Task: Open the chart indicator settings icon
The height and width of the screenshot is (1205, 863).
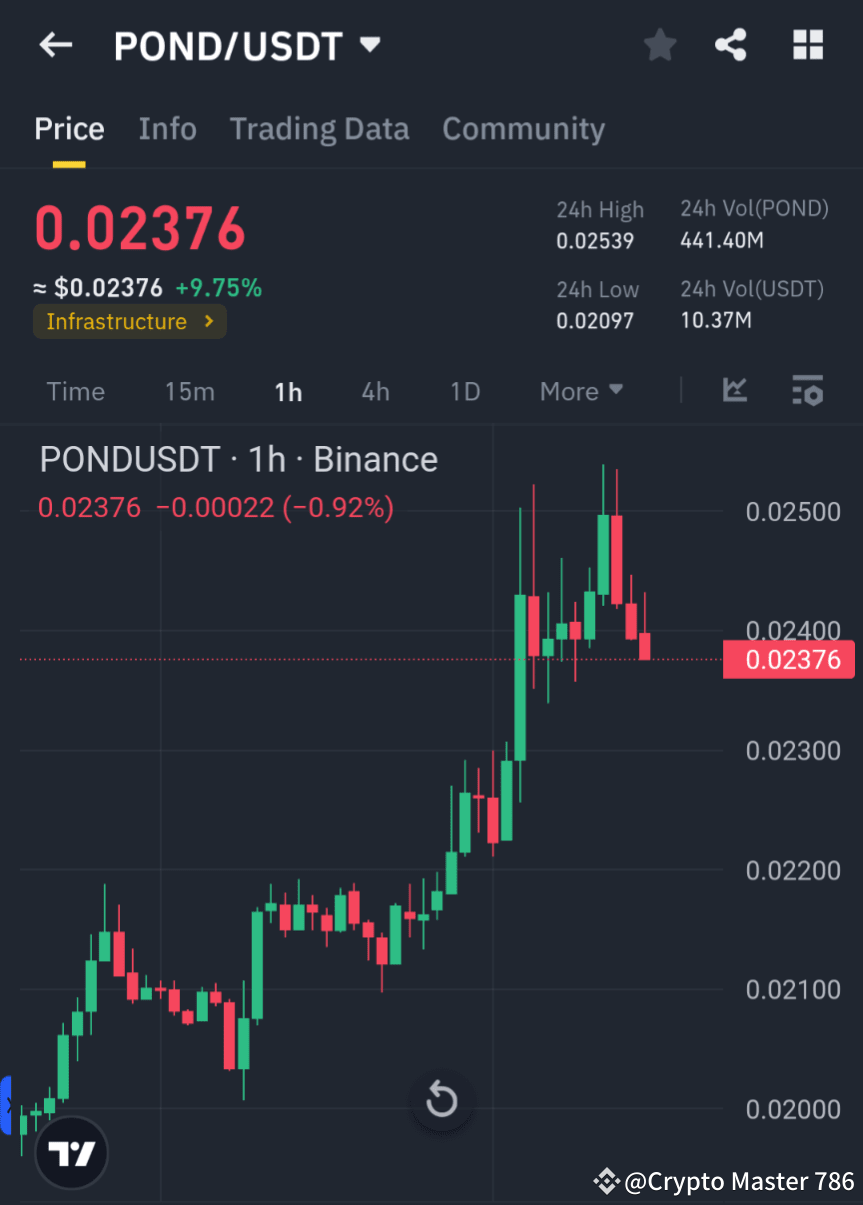Action: (x=808, y=391)
